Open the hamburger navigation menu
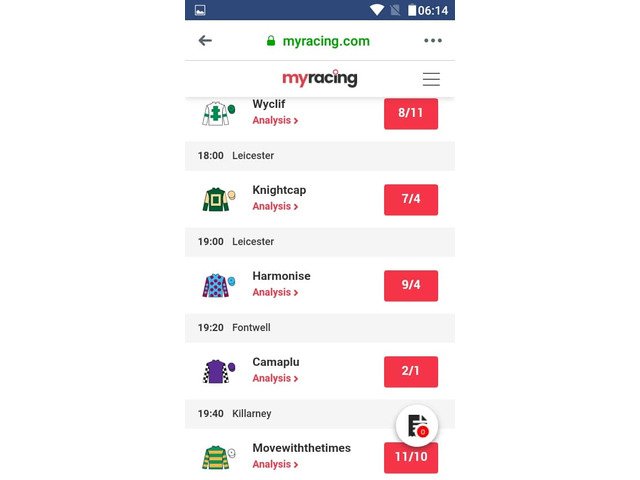 (431, 79)
